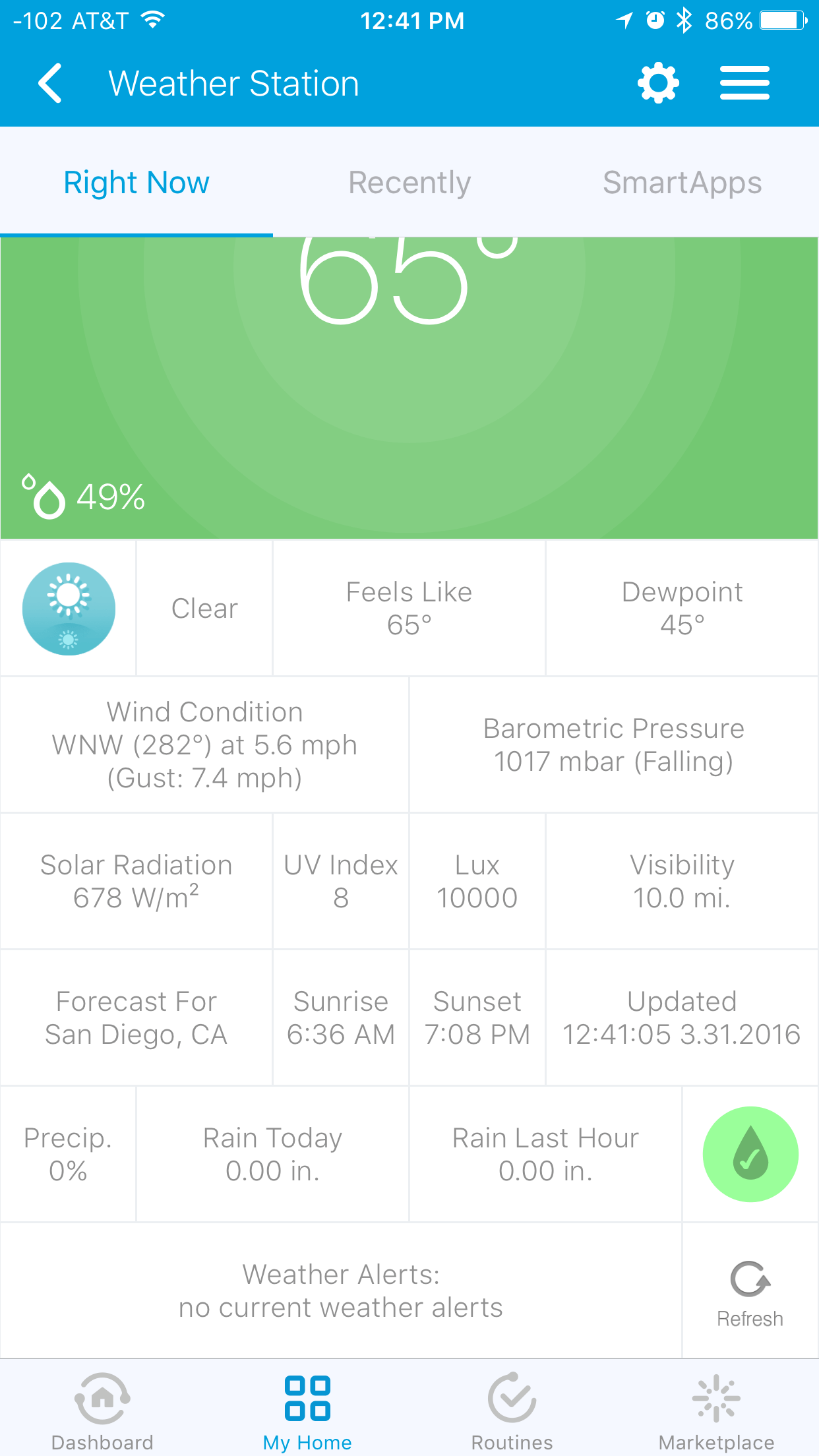Viewport: 819px width, 1456px height.
Task: Open the Weather Station settings gear
Action: 657,82
